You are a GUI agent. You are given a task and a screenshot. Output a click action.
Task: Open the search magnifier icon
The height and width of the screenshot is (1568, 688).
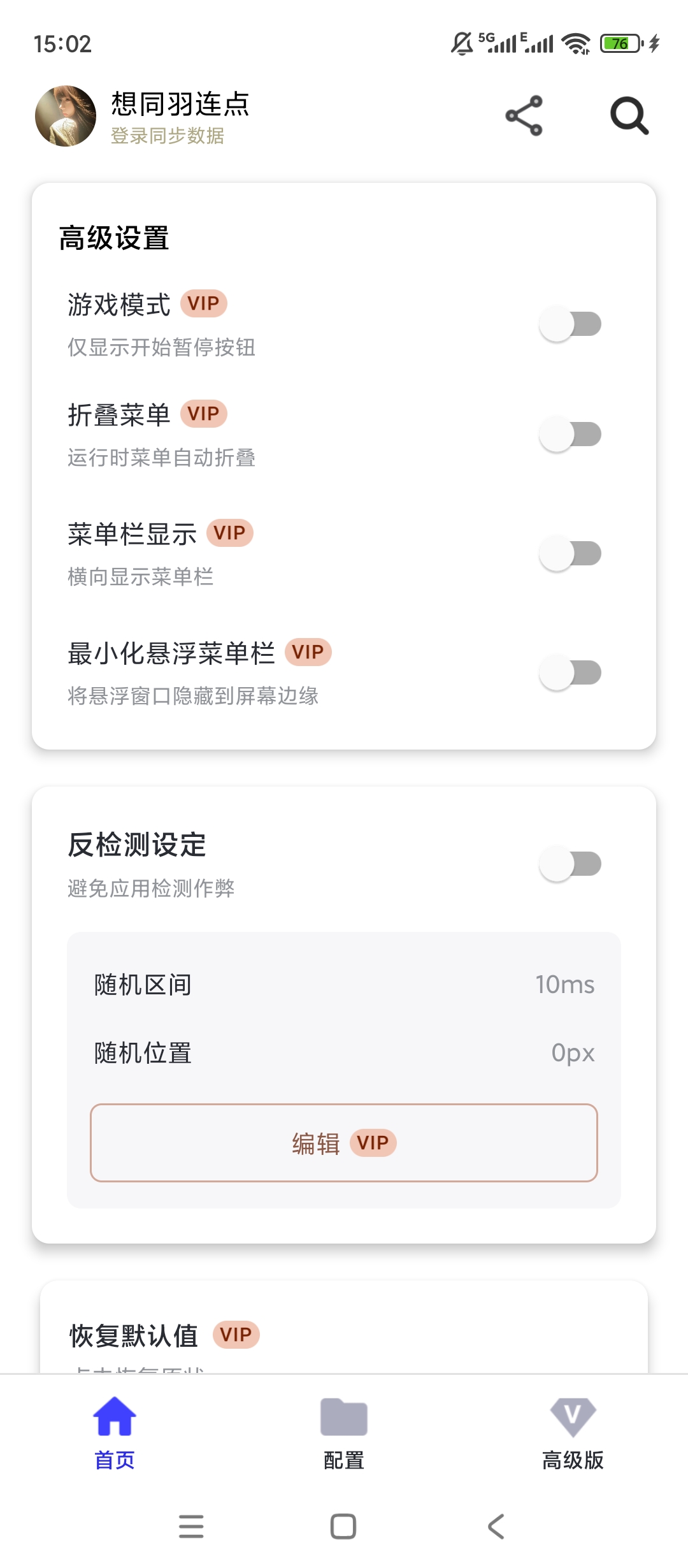629,116
